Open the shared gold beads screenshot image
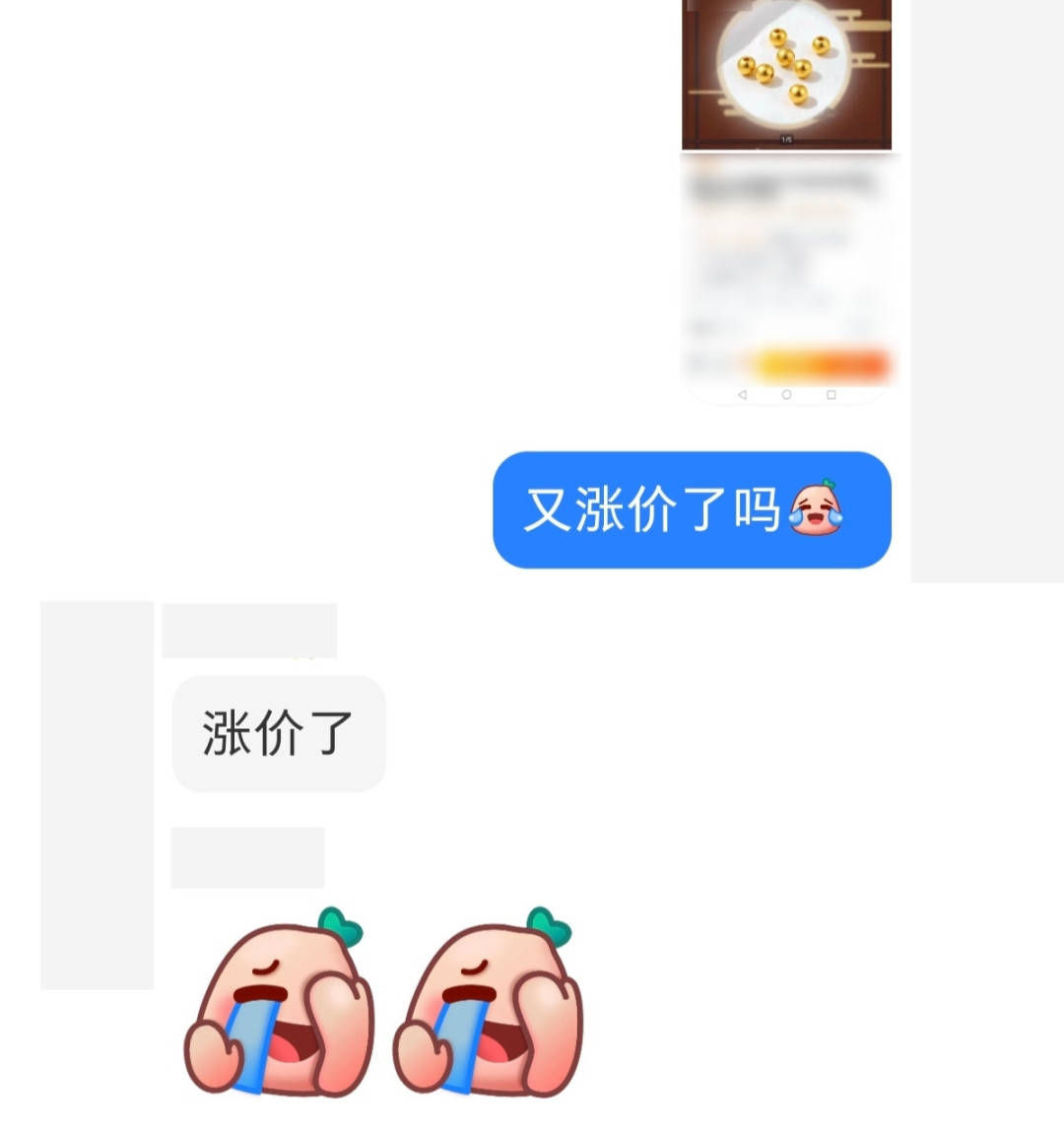The width and height of the screenshot is (1064, 1135). tap(786, 197)
